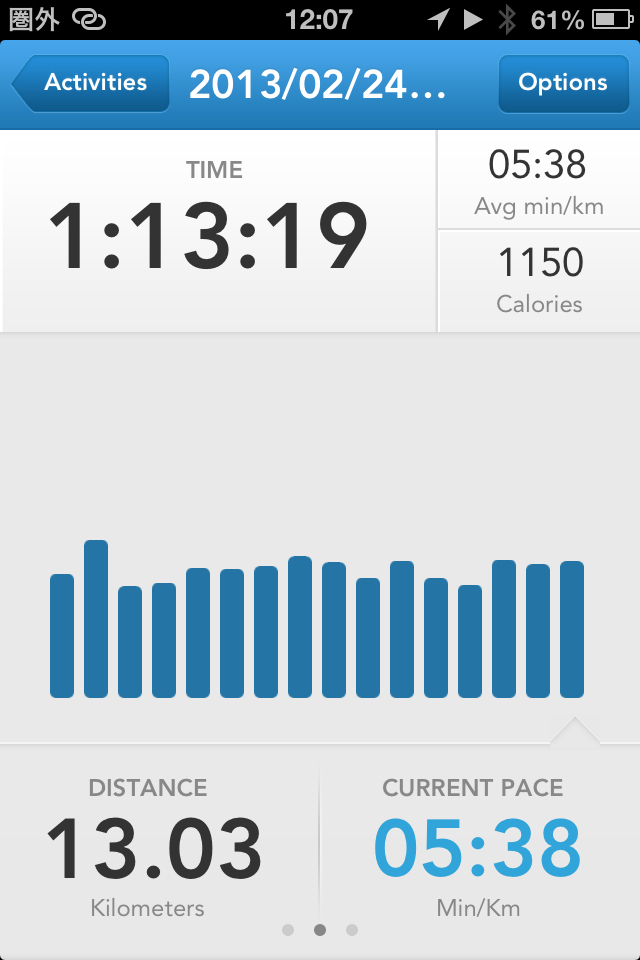Open the Options menu

(x=562, y=83)
